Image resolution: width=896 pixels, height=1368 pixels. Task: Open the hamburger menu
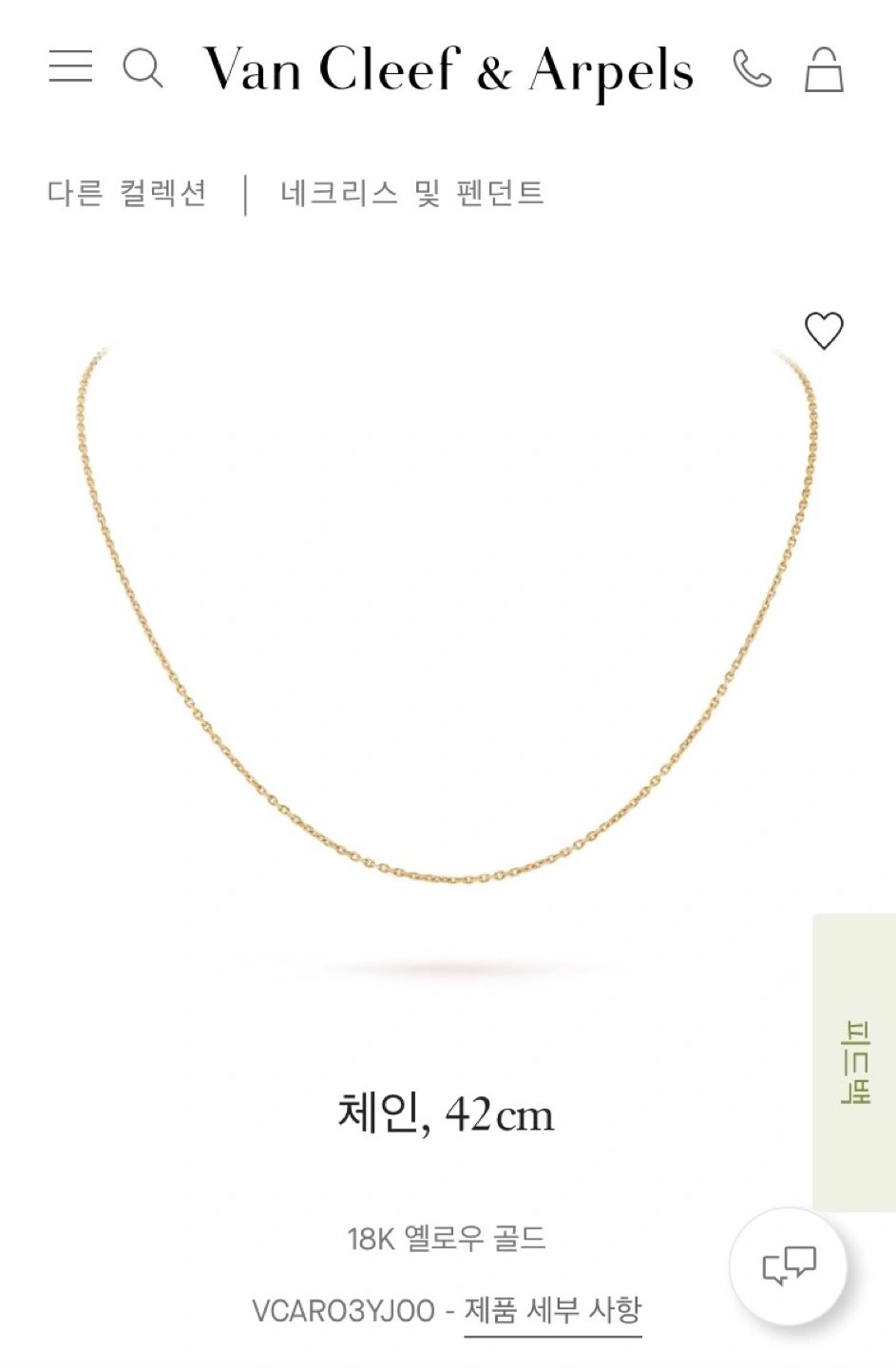tap(70, 67)
